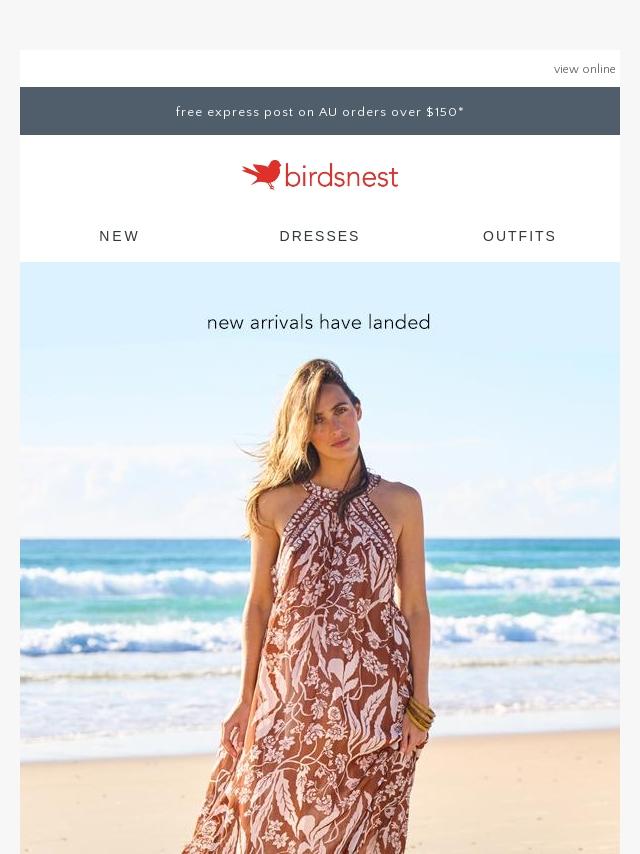Image resolution: width=640 pixels, height=854 pixels.
Task: Open the view online link
Action: [584, 69]
